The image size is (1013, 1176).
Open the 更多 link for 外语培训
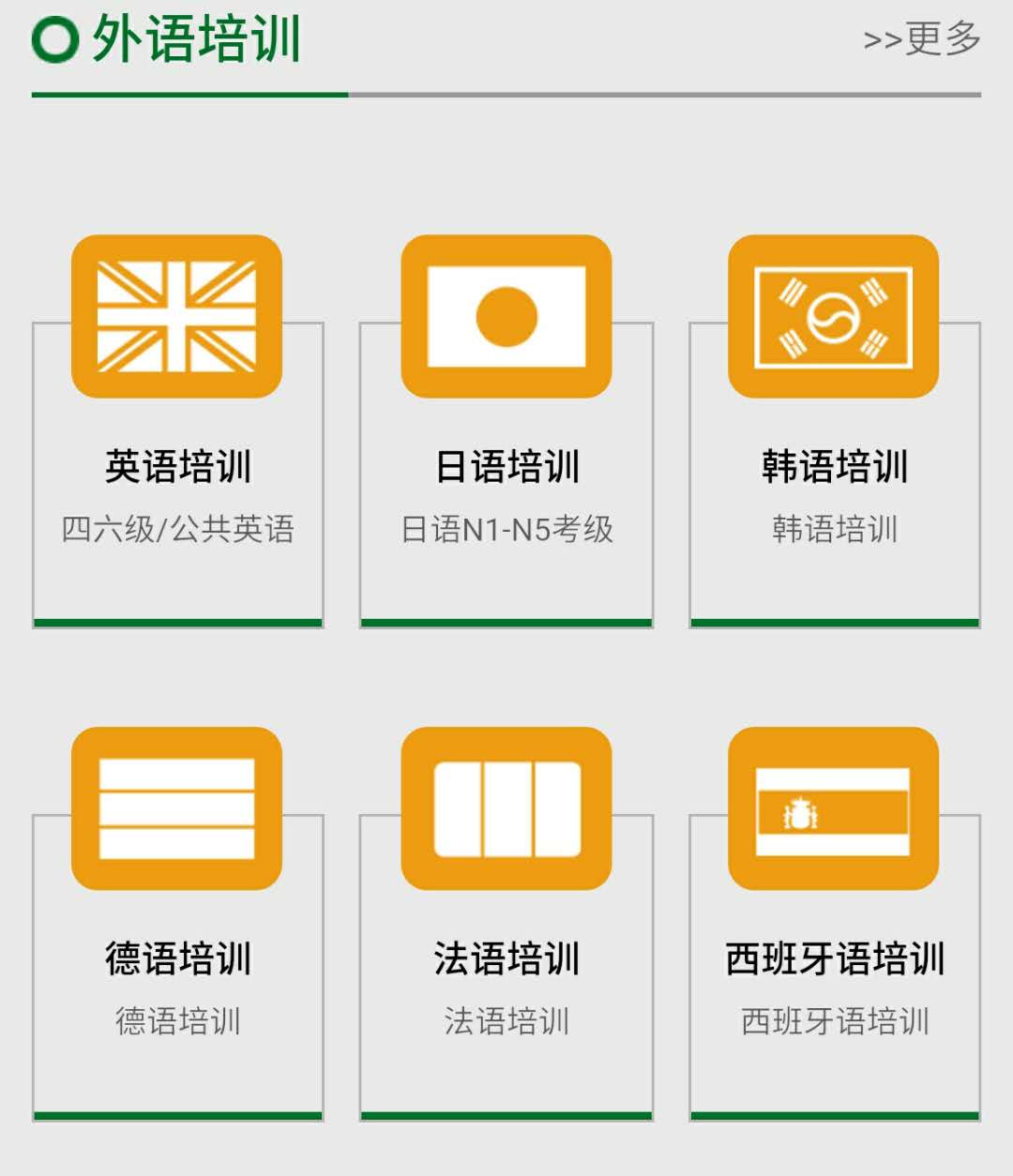pos(922,39)
